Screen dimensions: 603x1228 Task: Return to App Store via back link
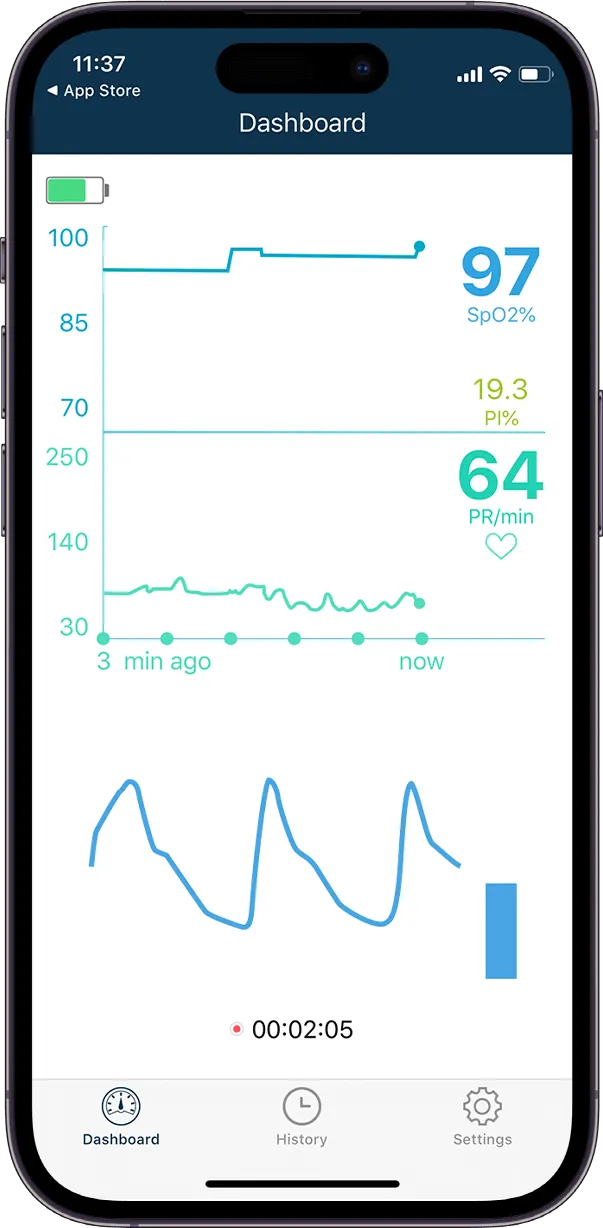(x=94, y=91)
